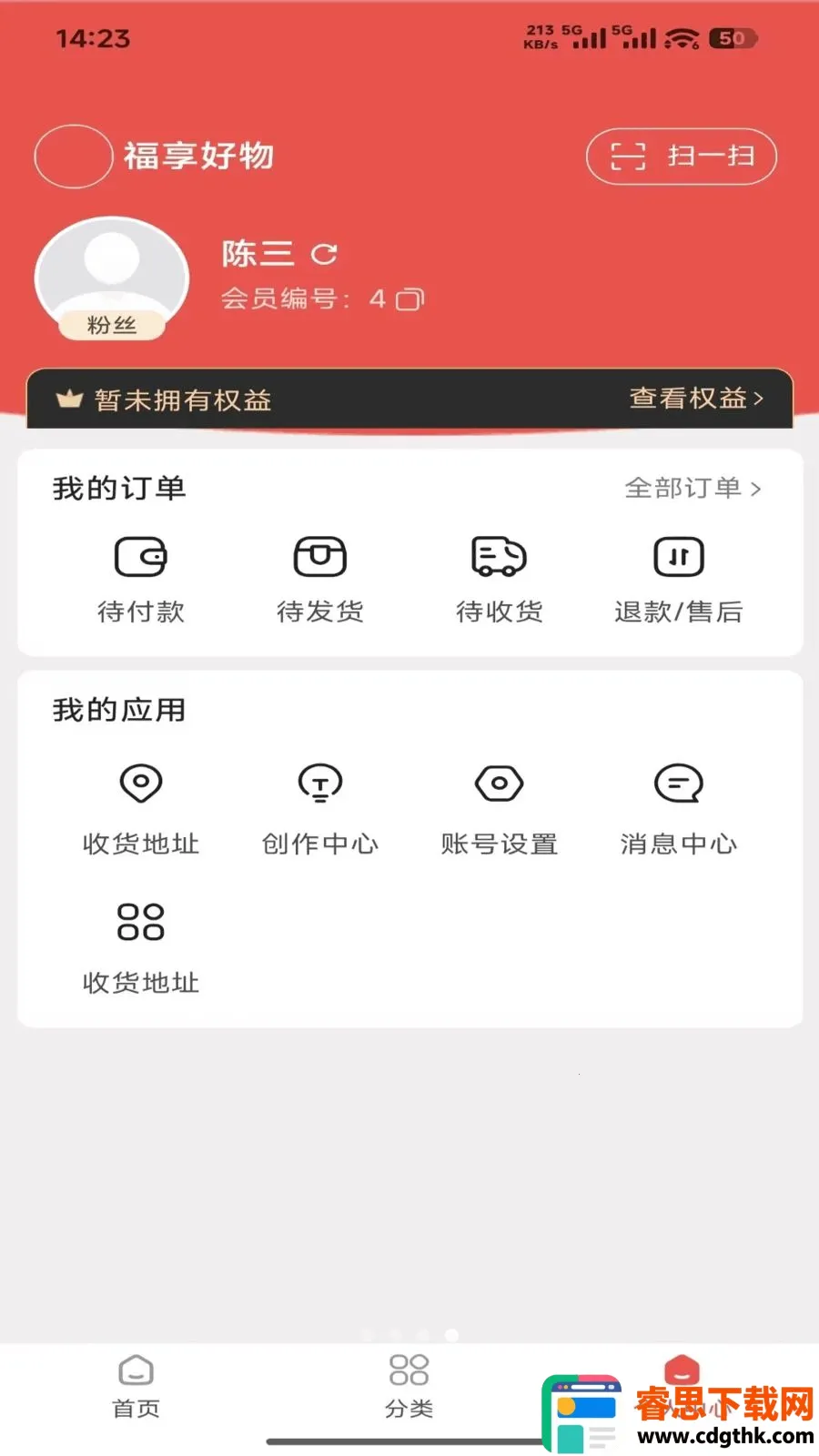819x1456 pixels.
Task: Switch to the 分类 tab
Action: (x=409, y=1387)
